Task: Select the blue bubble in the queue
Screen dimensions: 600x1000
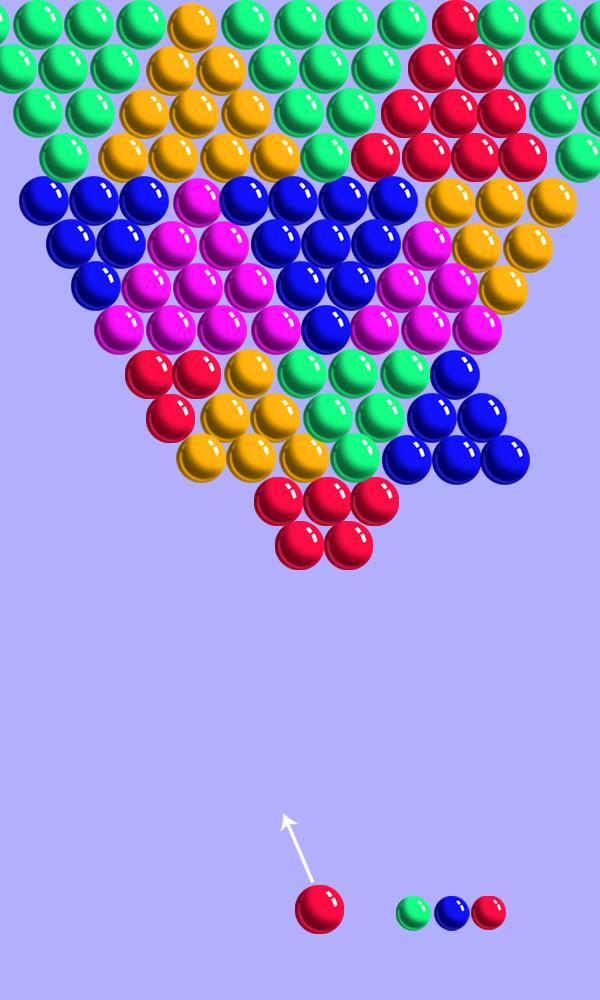Action: tap(451, 913)
